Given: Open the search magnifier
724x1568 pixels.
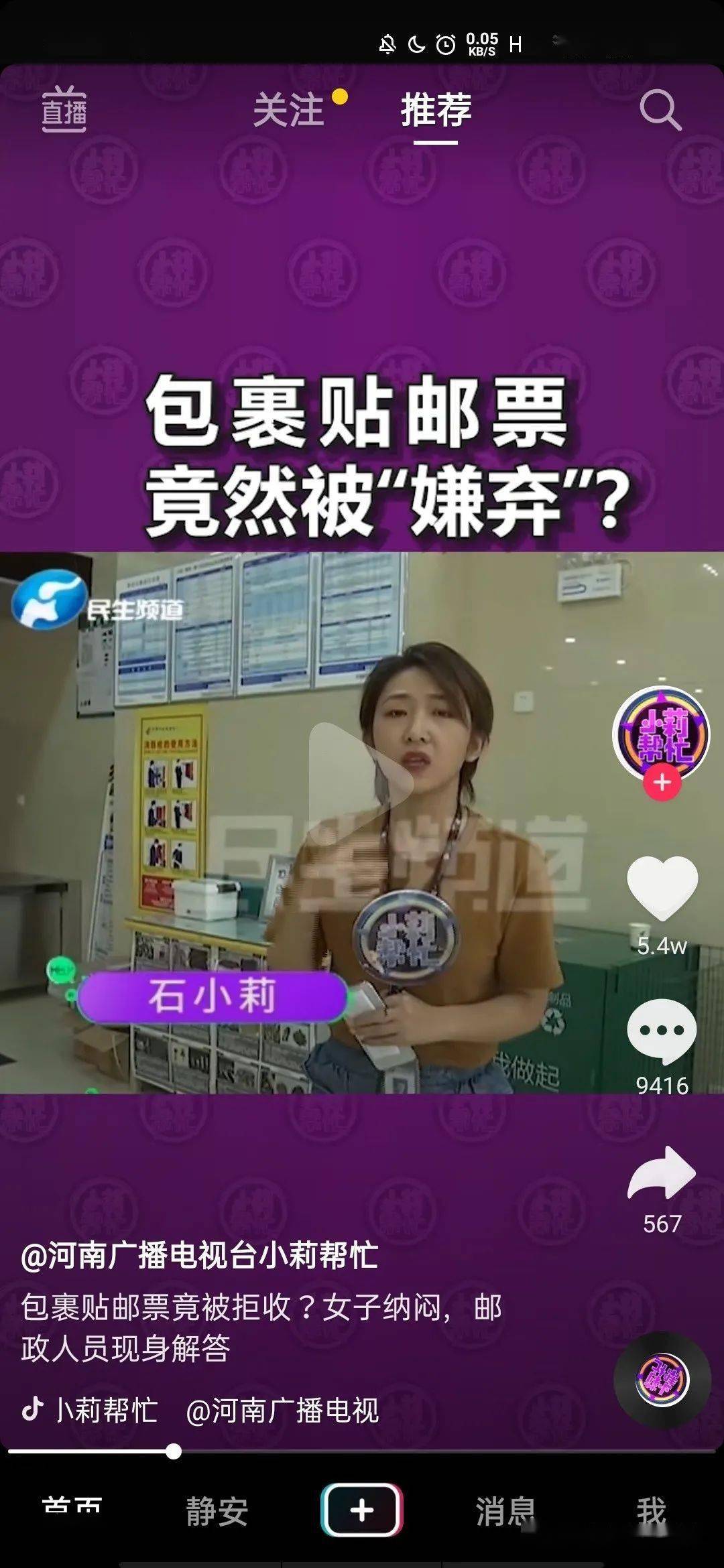Looking at the screenshot, I should pyautogui.click(x=660, y=110).
